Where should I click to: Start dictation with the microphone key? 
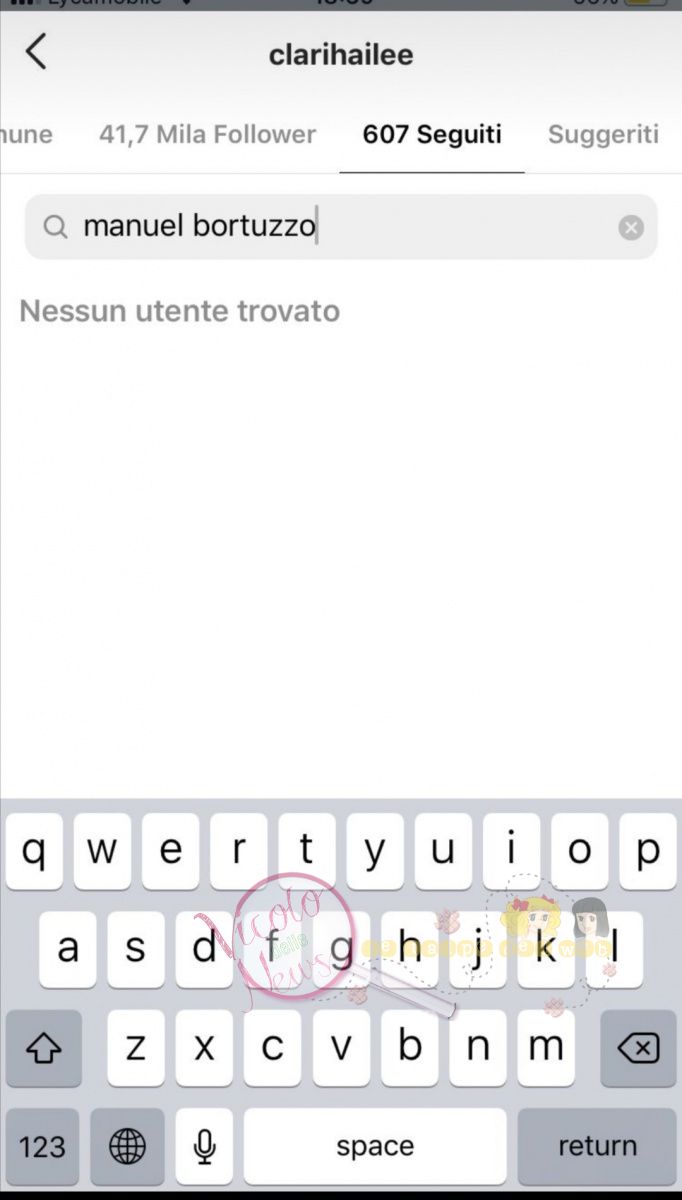click(204, 1146)
